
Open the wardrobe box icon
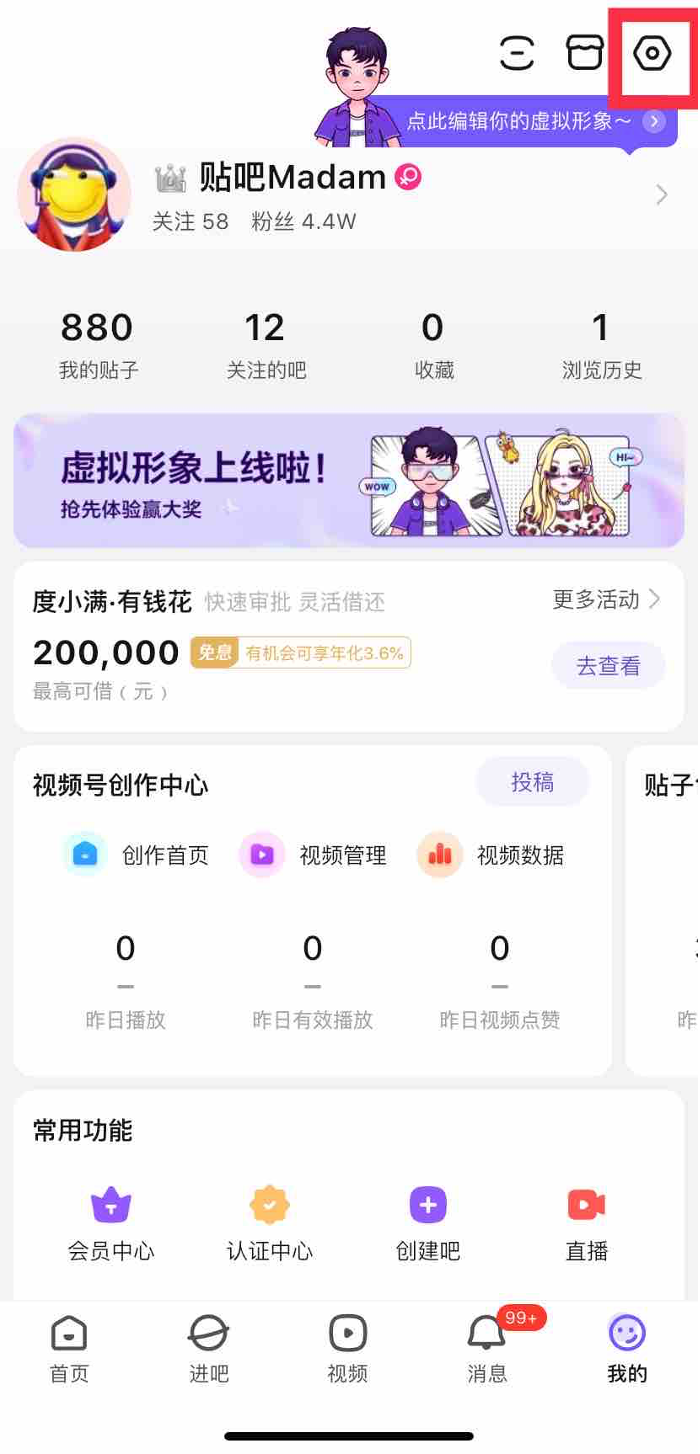click(x=585, y=53)
